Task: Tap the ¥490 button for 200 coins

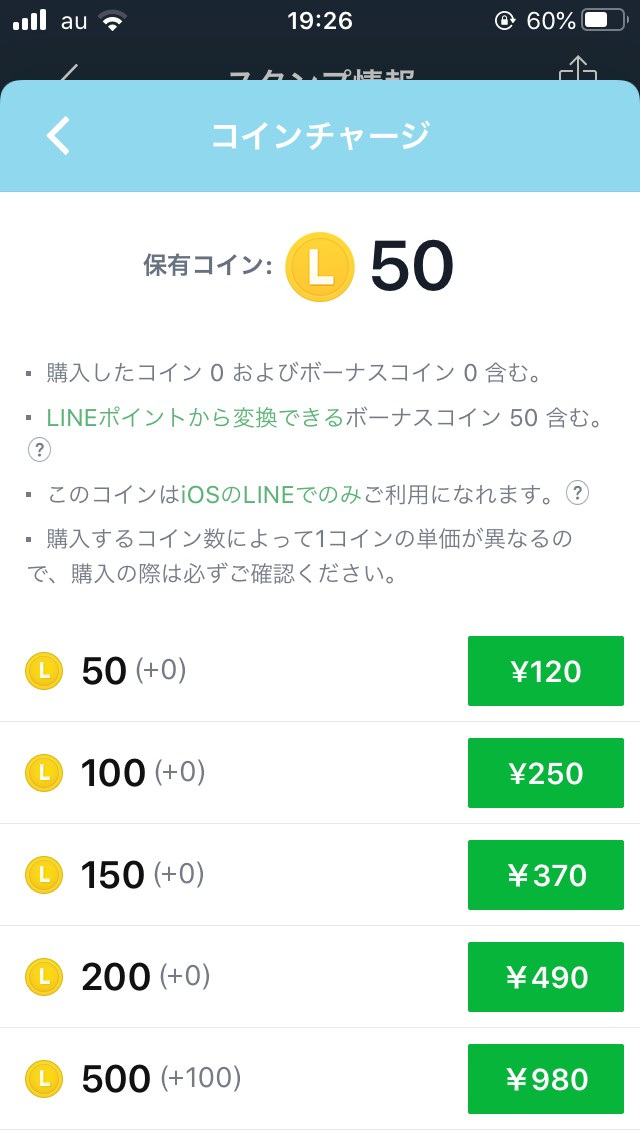Action: pos(546,977)
